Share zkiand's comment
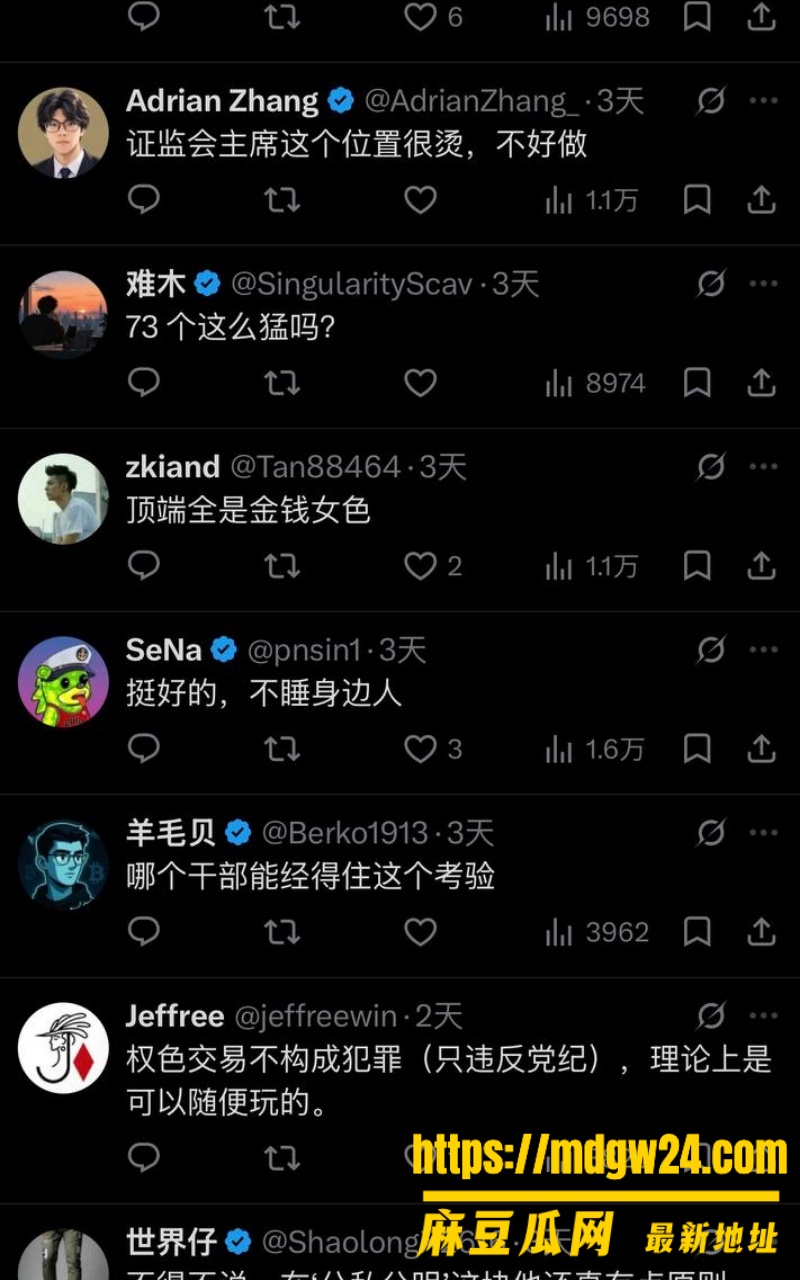The width and height of the screenshot is (800, 1280). pos(762,565)
